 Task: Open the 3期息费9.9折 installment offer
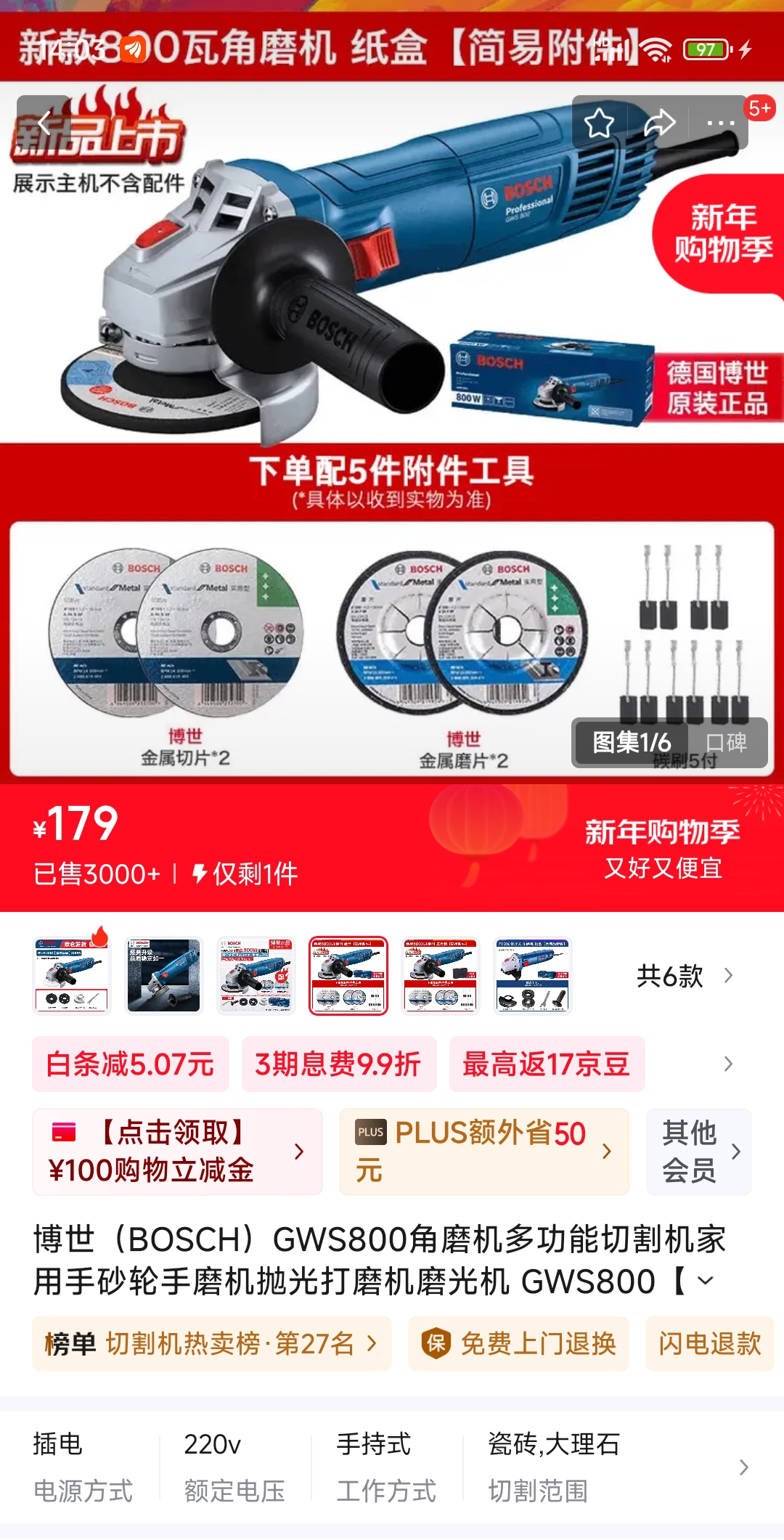pyautogui.click(x=338, y=1064)
